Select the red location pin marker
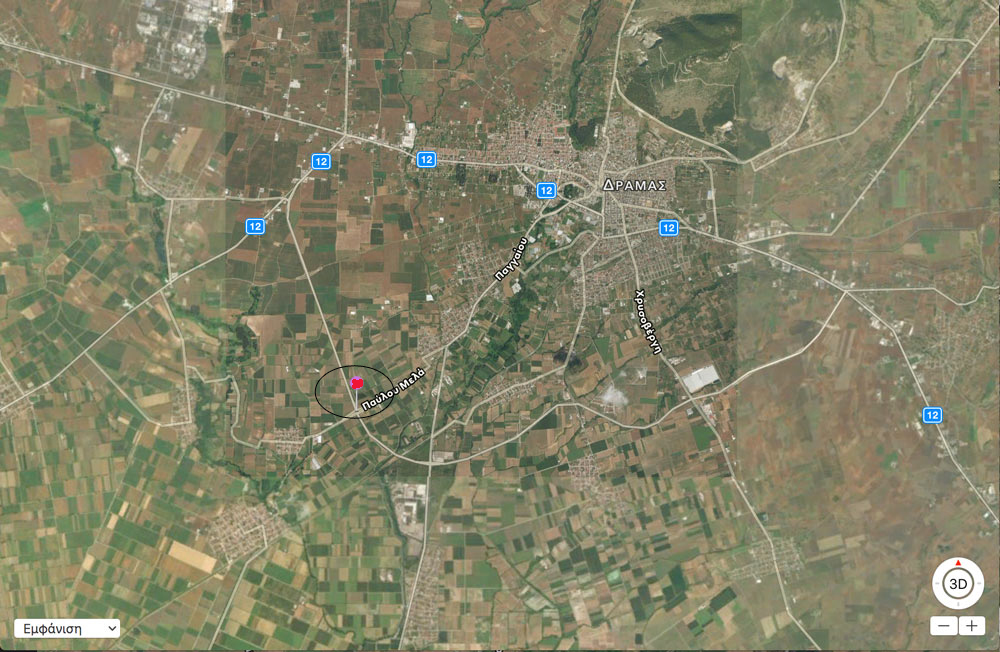The image size is (1000, 652). pyautogui.click(x=356, y=383)
